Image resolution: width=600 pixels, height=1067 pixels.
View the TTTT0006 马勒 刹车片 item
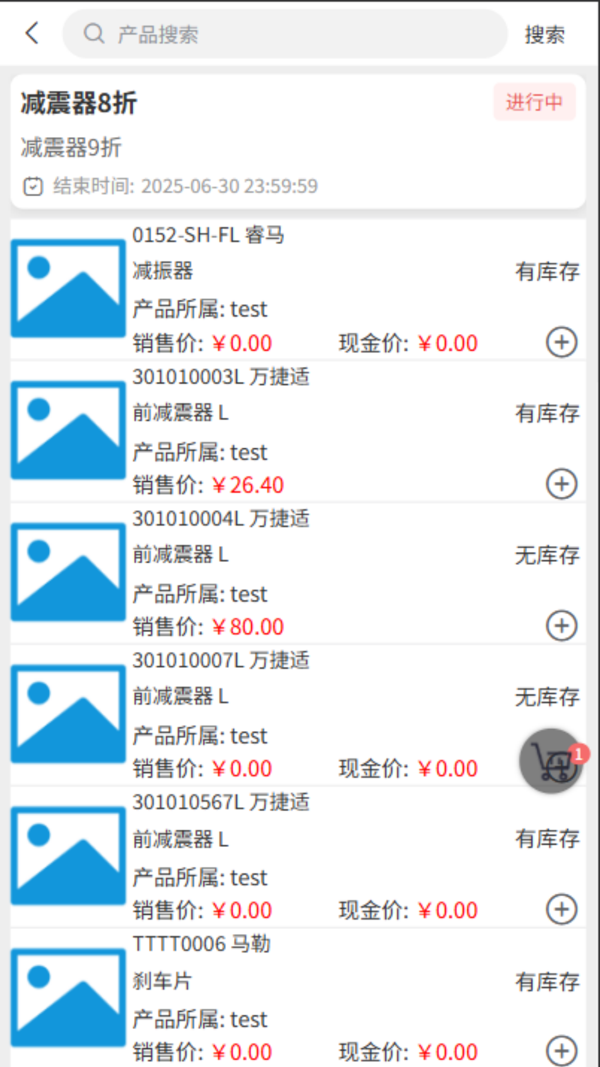(x=300, y=981)
